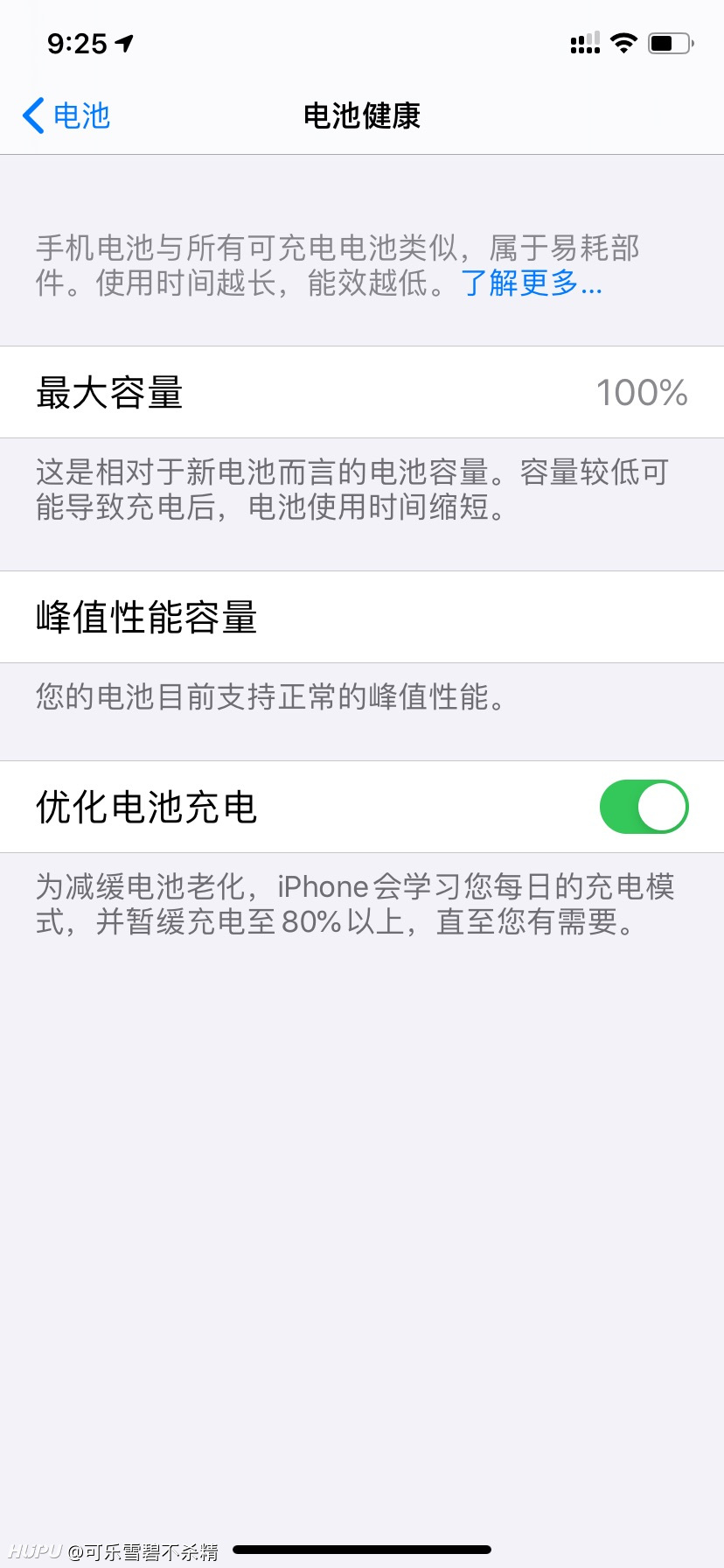Turn off the 优化电池充电 switch
The height and width of the screenshot is (1568, 724).
[x=644, y=807]
